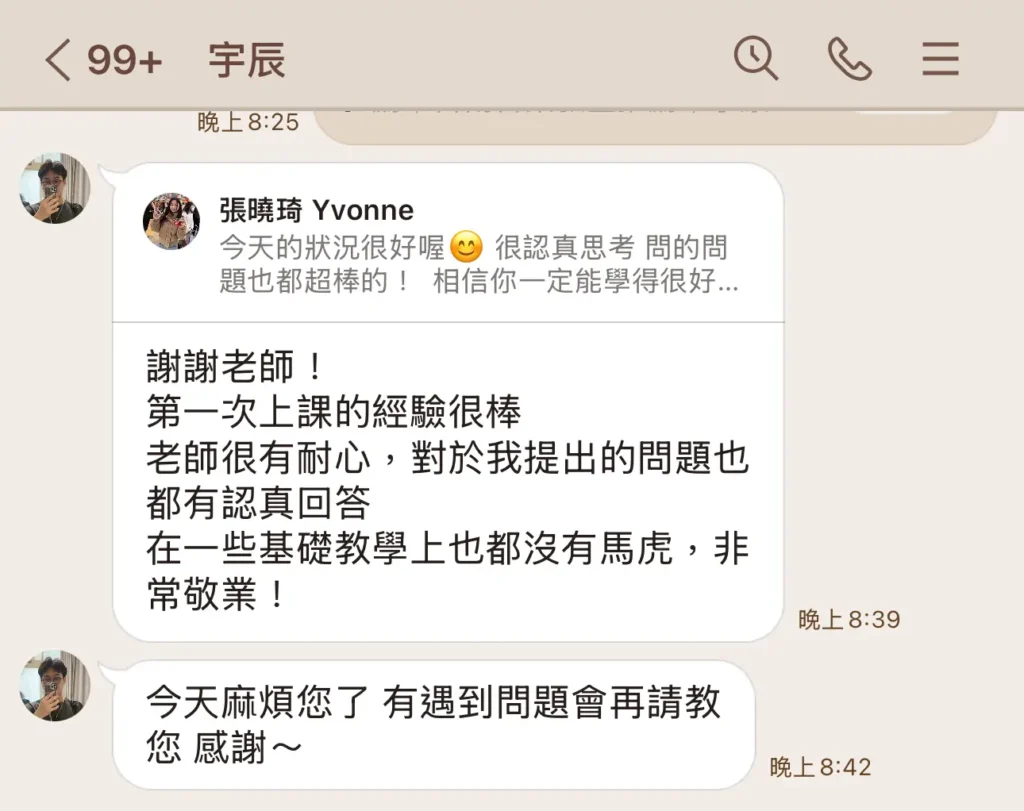Open sender's avatar beside the 謝謝老師 message

pyautogui.click(x=55, y=188)
